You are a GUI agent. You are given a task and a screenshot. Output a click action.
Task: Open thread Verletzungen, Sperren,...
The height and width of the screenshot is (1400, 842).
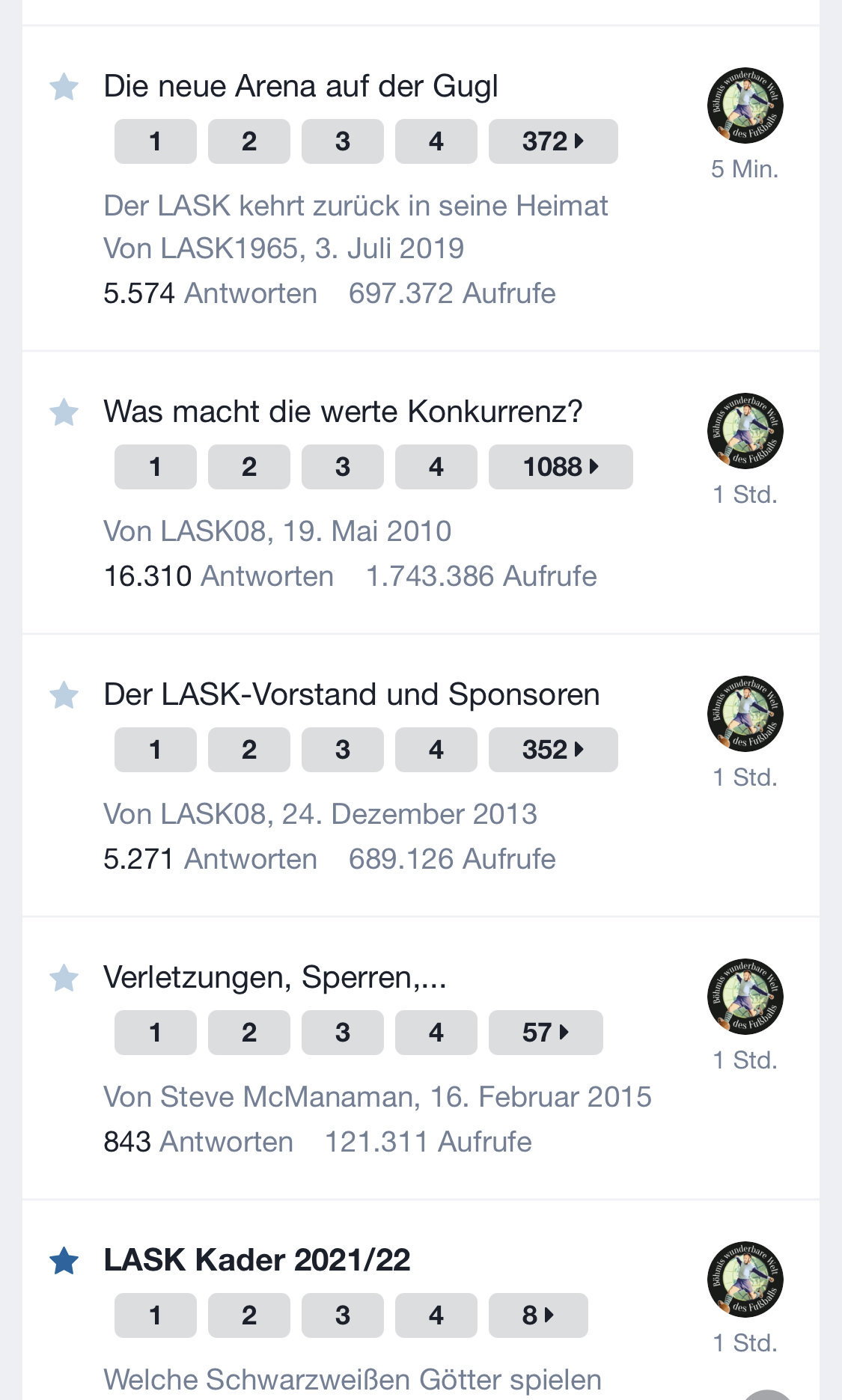(275, 977)
